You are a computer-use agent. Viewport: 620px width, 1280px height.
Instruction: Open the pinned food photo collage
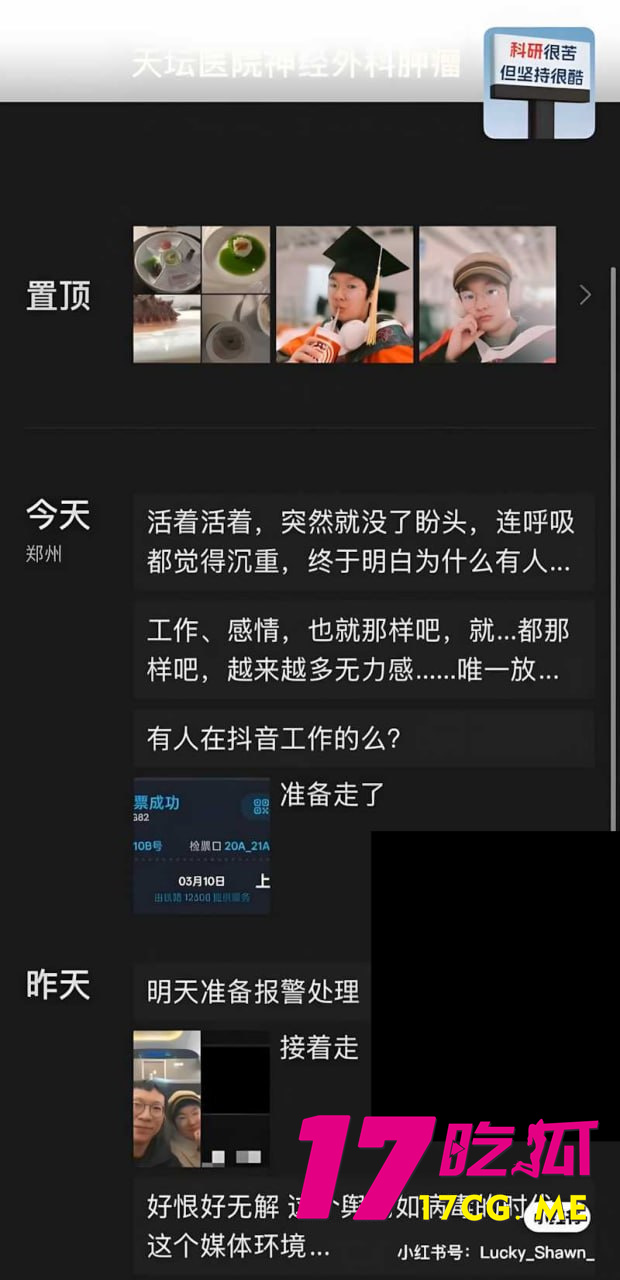[201, 294]
